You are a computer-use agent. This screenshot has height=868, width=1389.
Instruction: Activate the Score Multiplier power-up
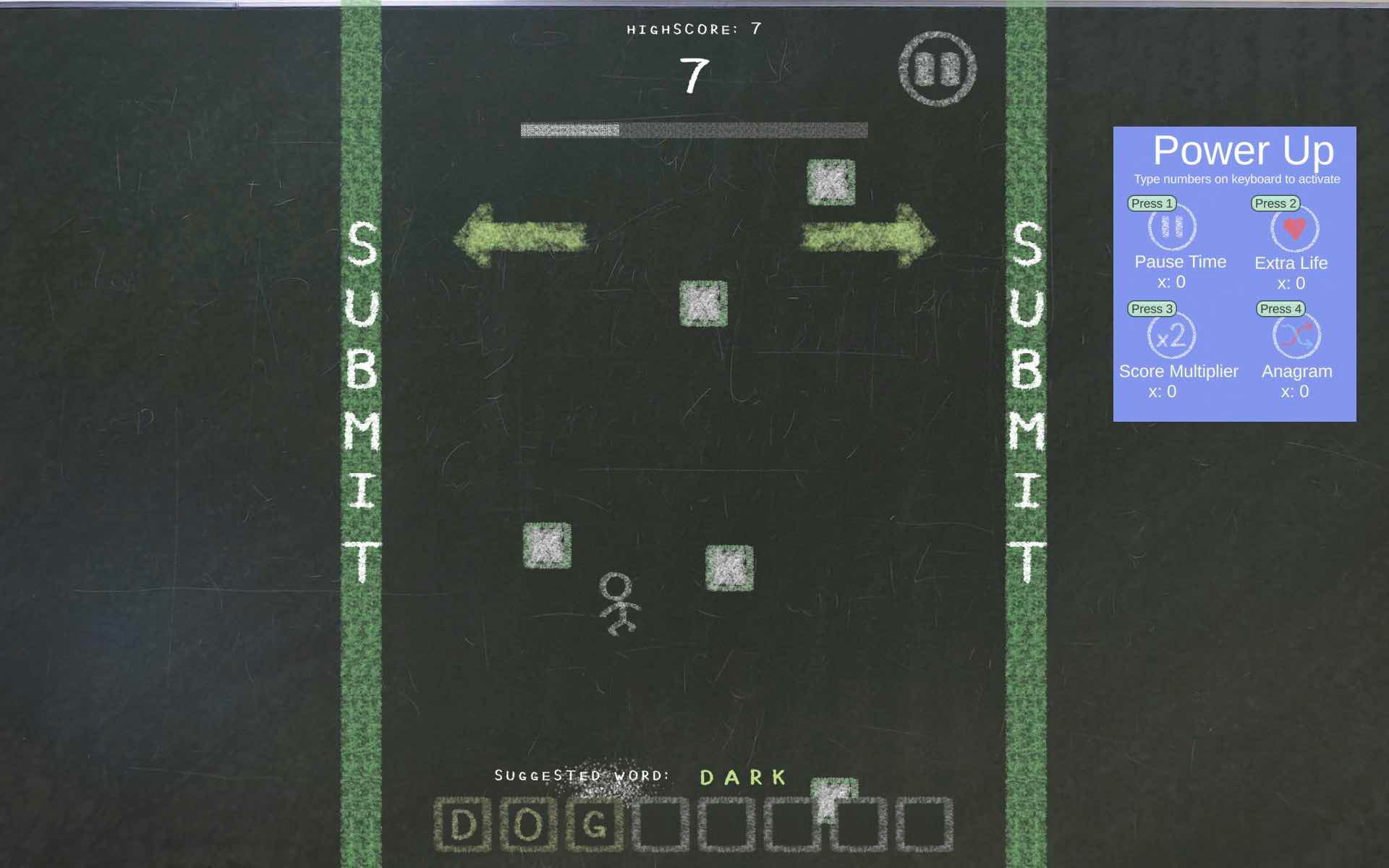tap(1171, 336)
